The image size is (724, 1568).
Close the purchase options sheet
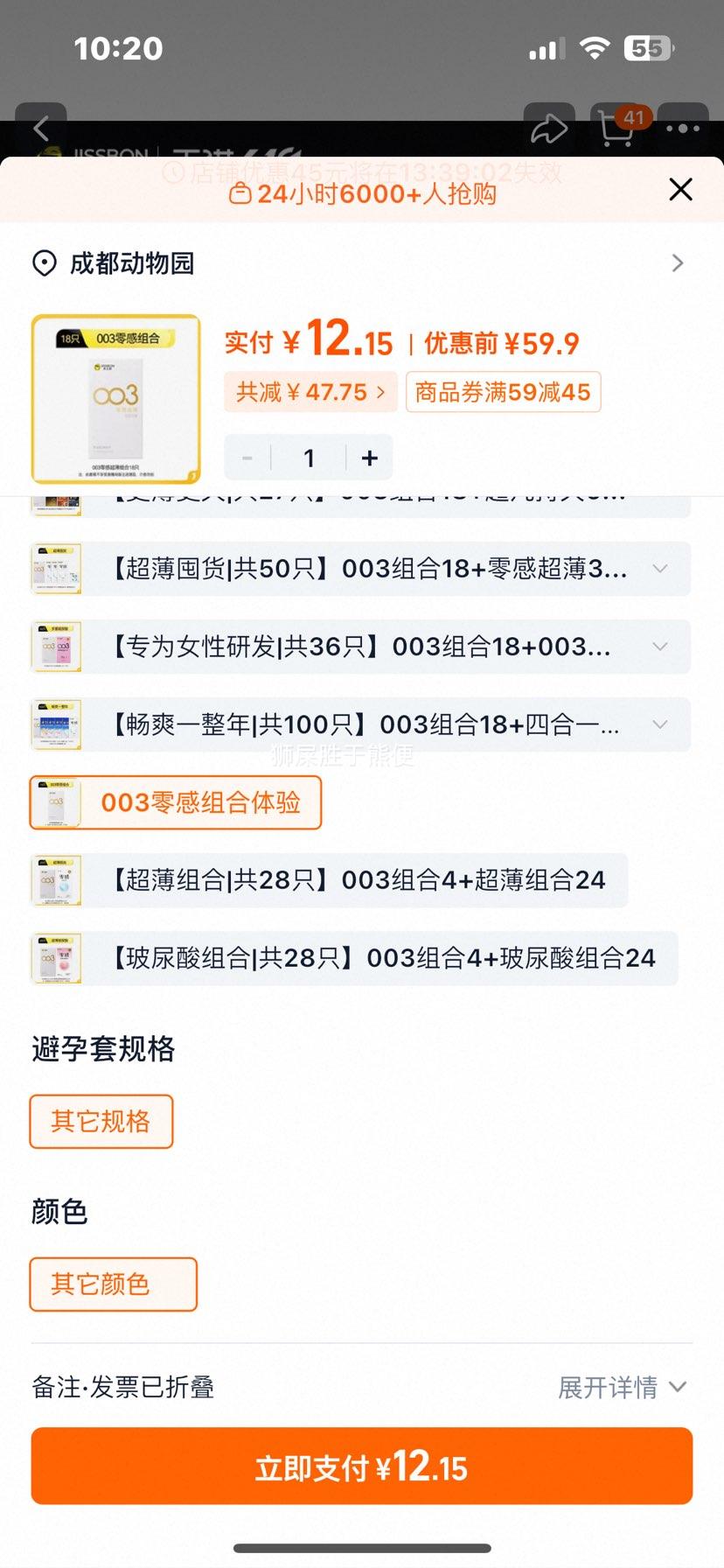[680, 190]
